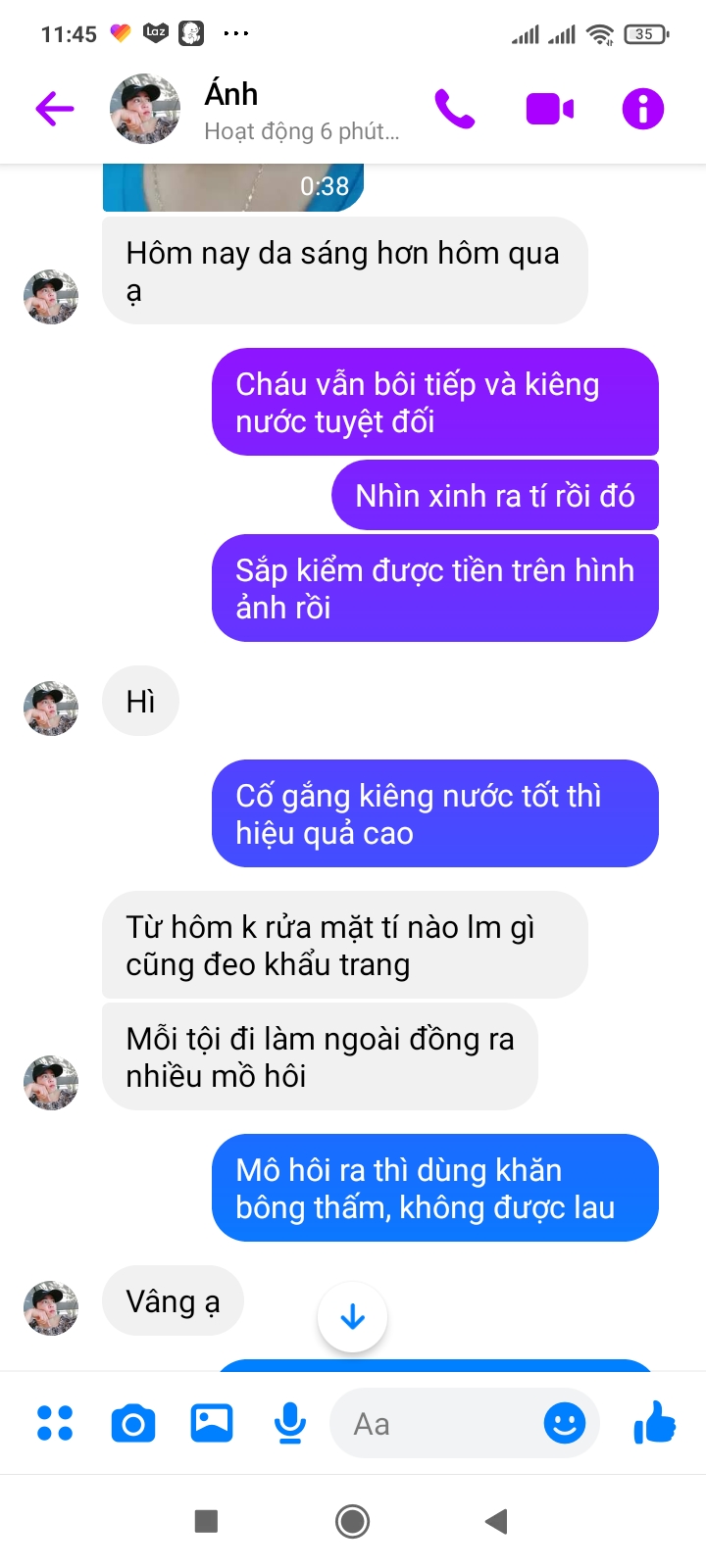Go back to the chat list
Screen dimensions: 706x1568
coord(55,109)
